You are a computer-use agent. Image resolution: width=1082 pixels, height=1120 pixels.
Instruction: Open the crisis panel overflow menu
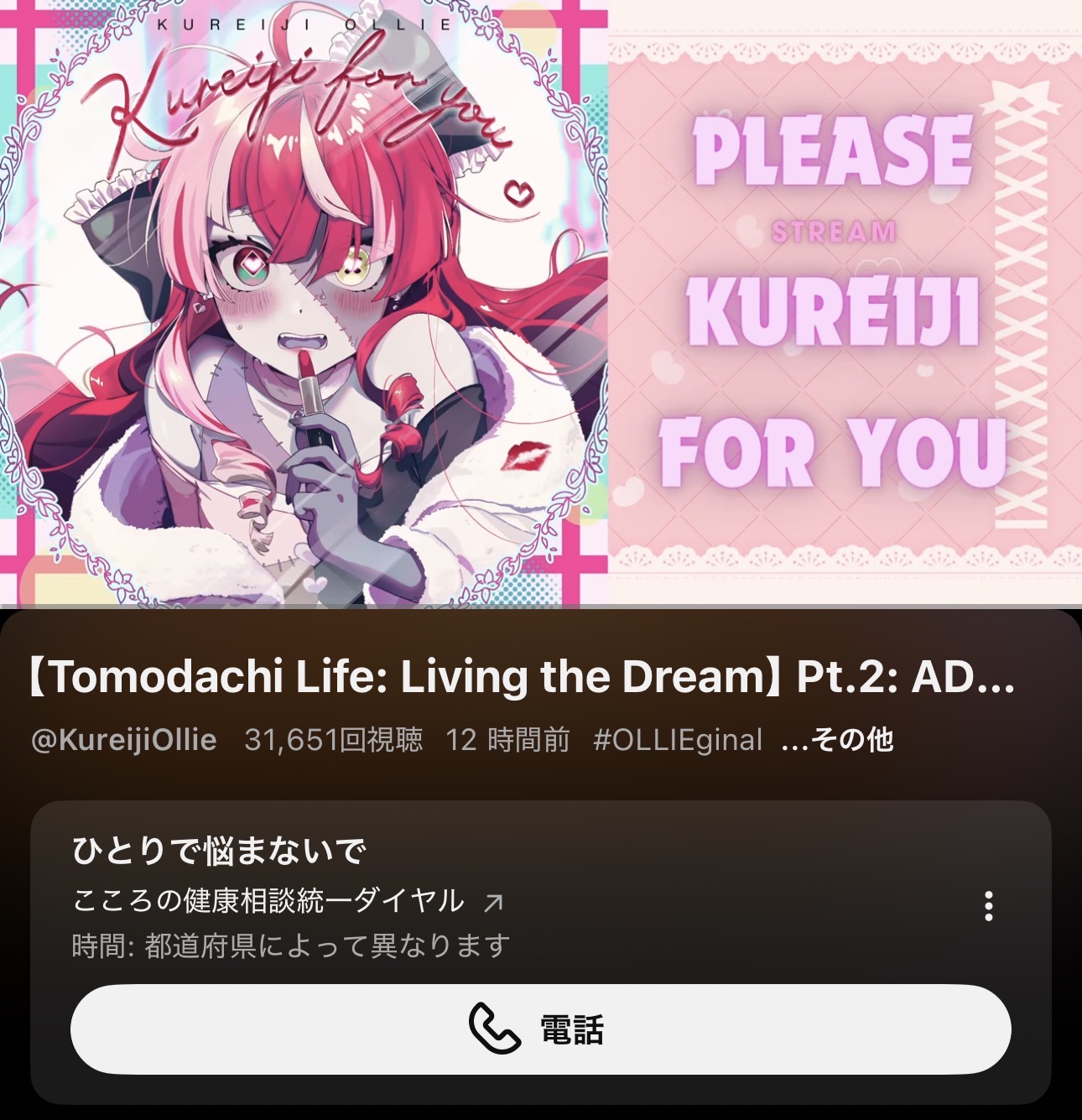click(988, 906)
